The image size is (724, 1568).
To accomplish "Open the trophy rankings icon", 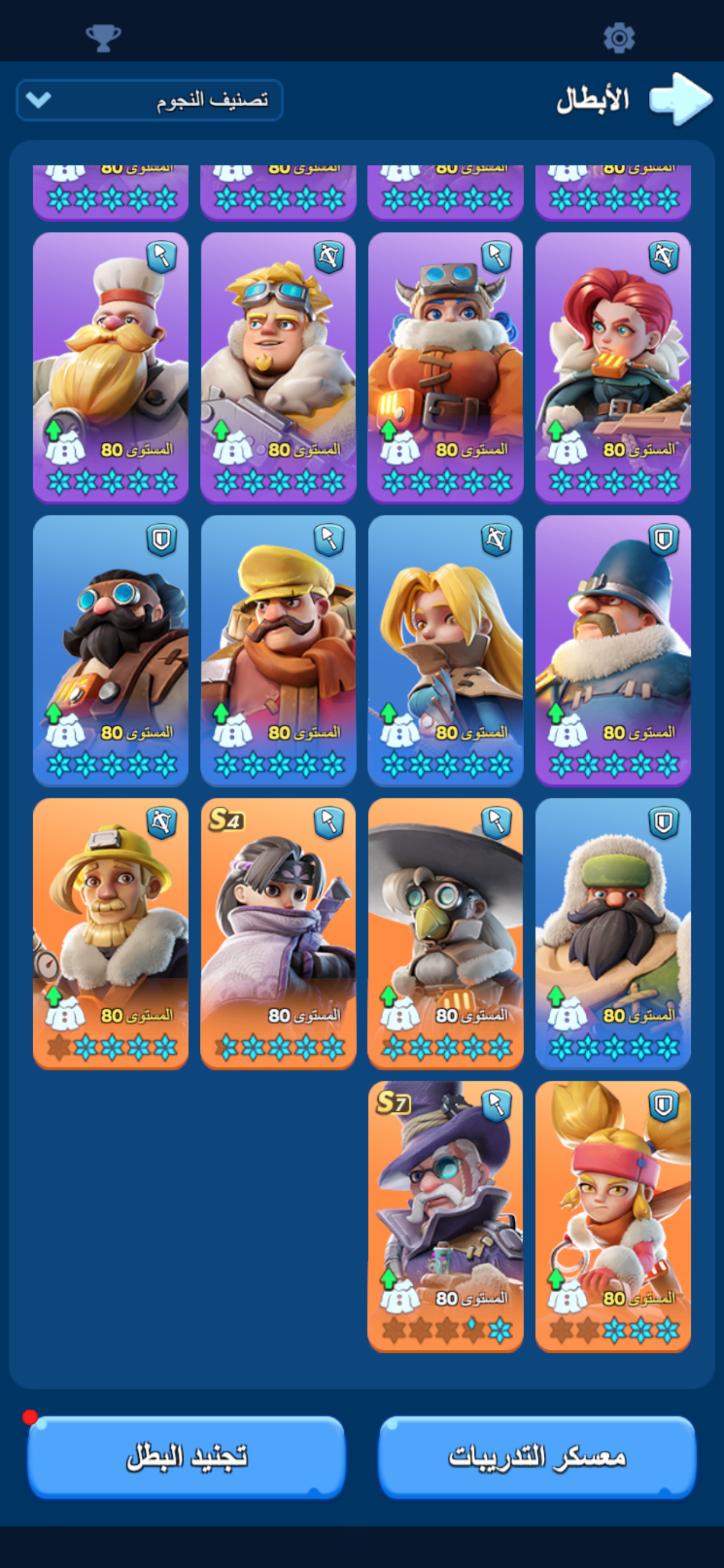I will (x=103, y=38).
